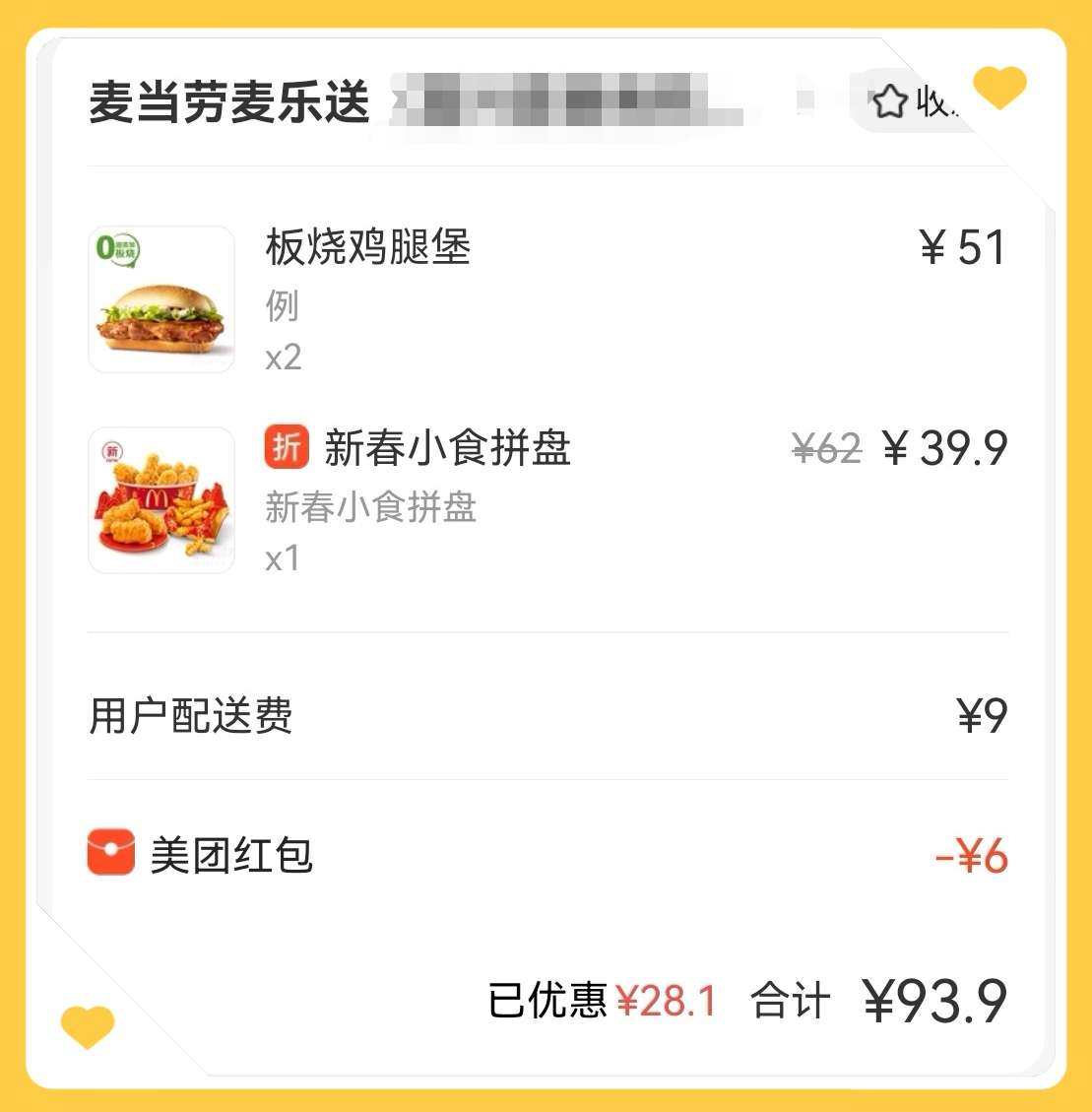This screenshot has width=1092, height=1112.
Task: Click the 收藏 star icon to favorite store
Action: tap(889, 99)
